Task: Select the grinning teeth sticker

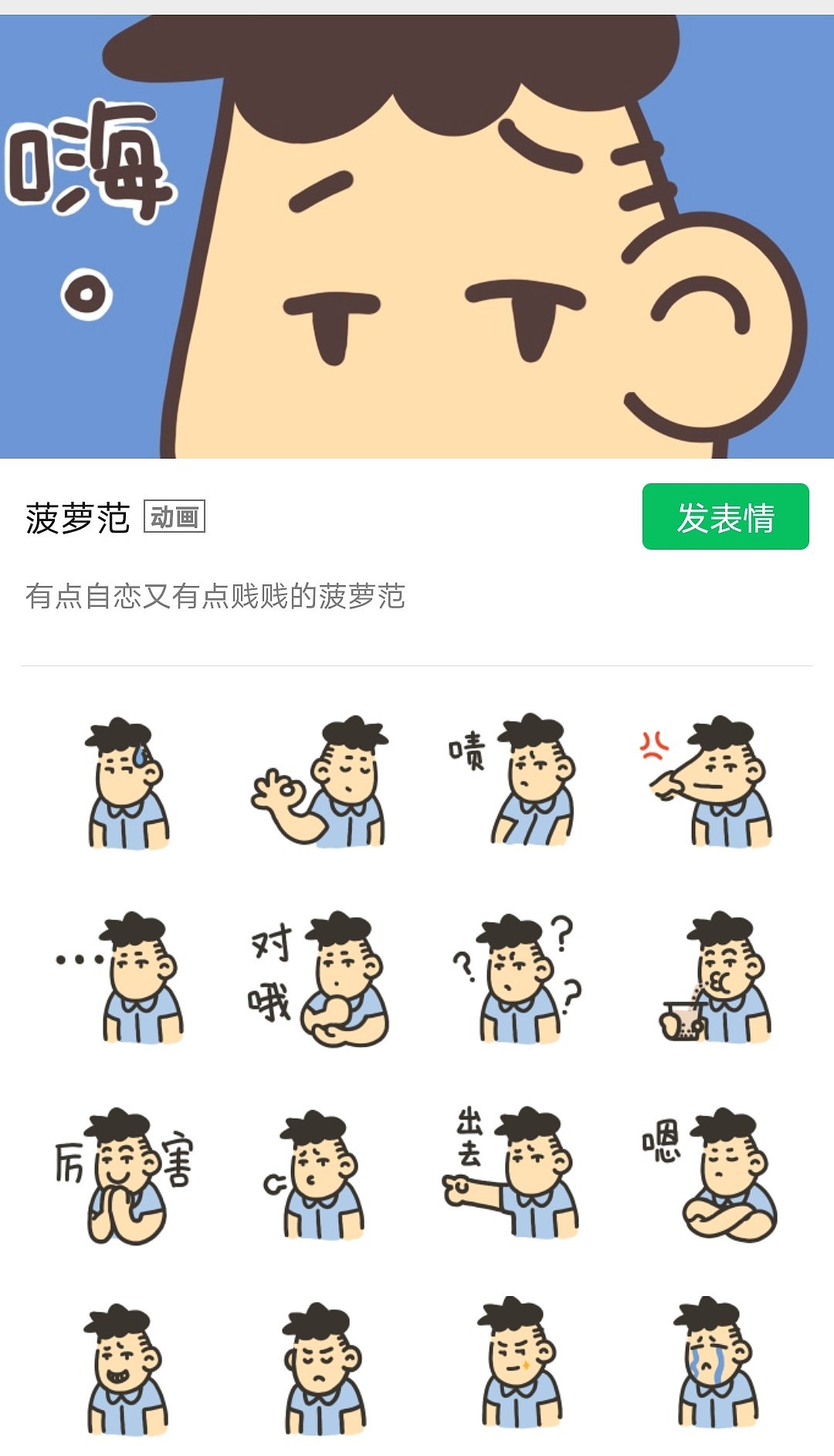Action: coord(125,1370)
